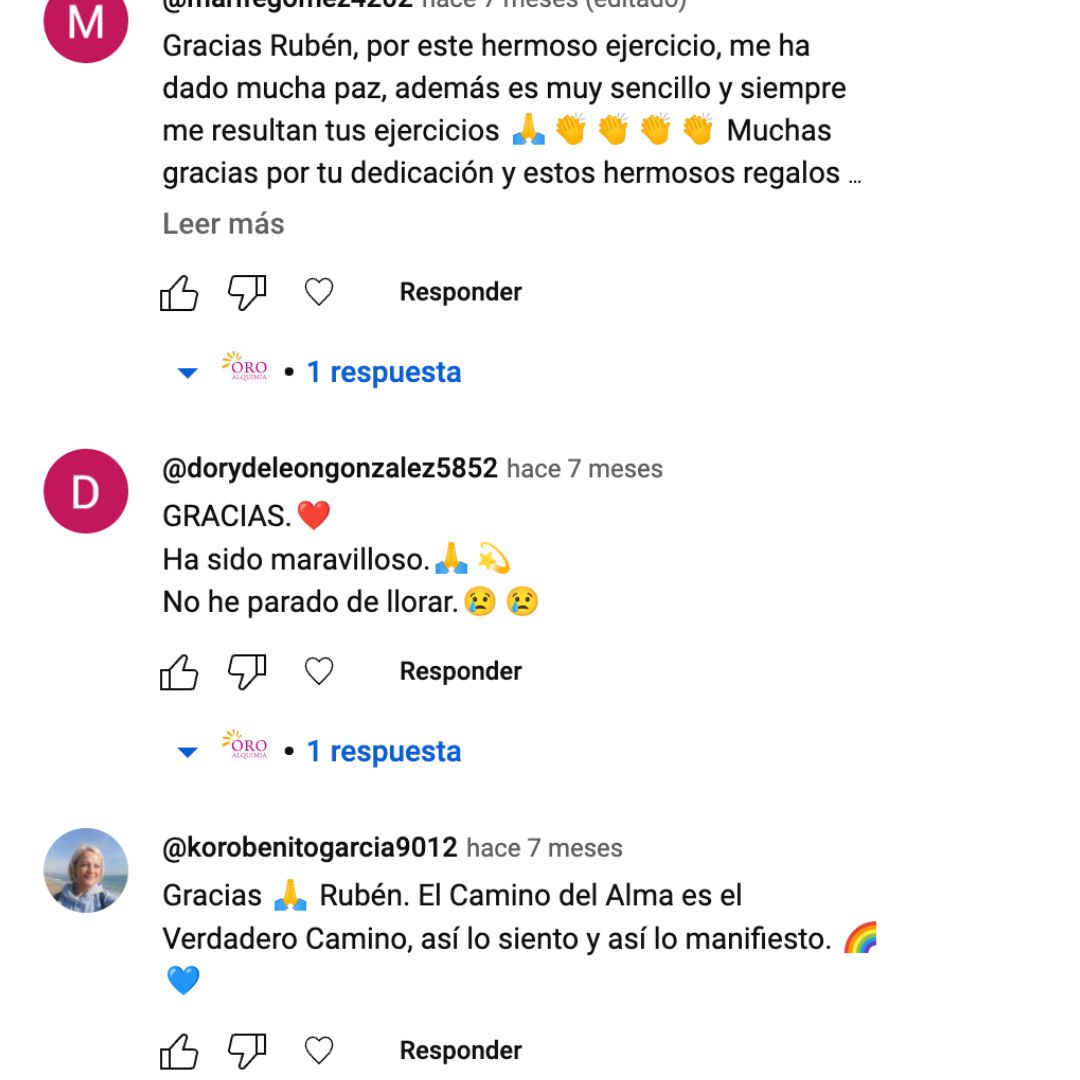Open @dorydeleongonzalez5852's profile

point(330,468)
